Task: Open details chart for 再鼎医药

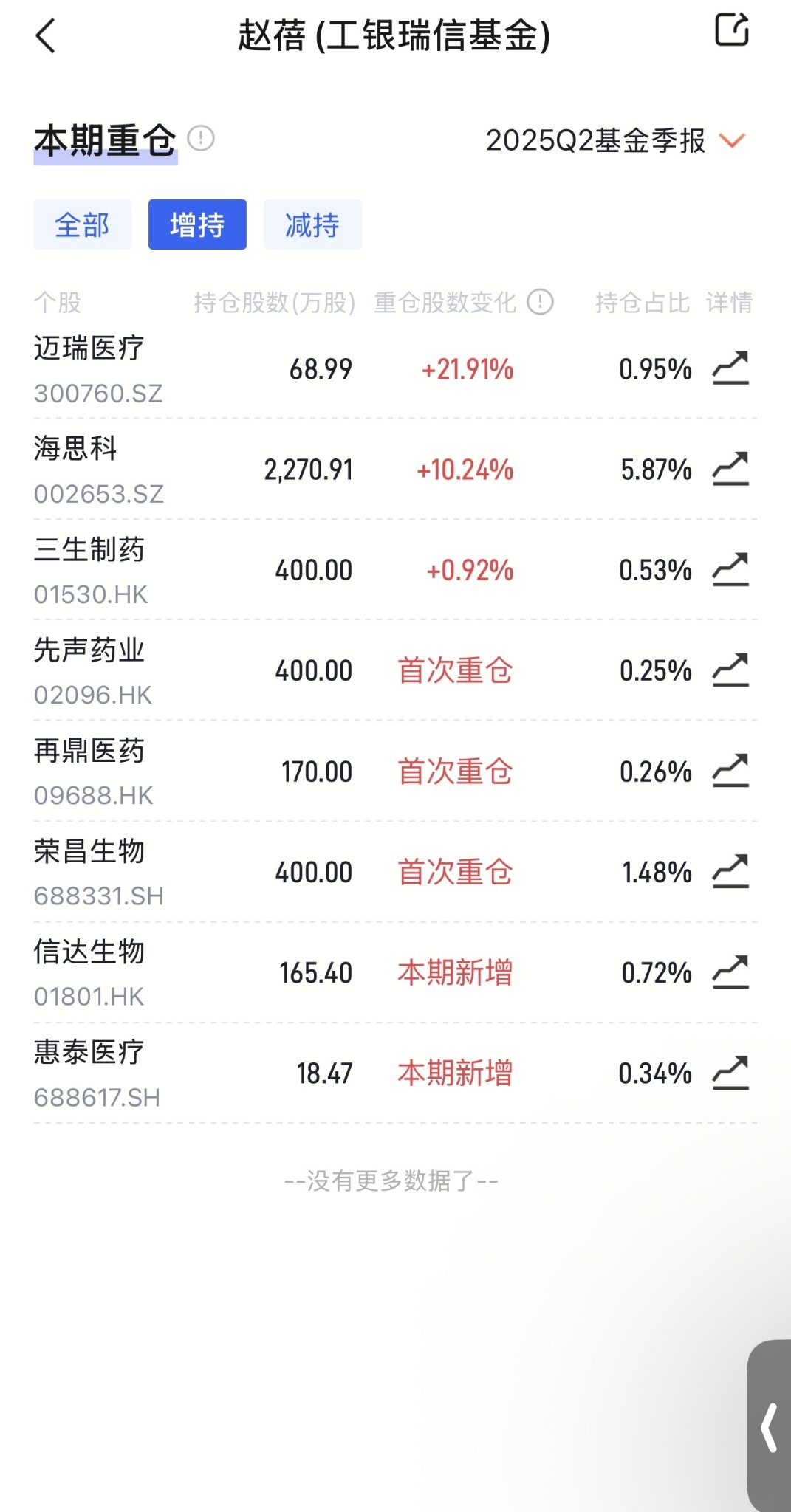Action: coord(730,771)
